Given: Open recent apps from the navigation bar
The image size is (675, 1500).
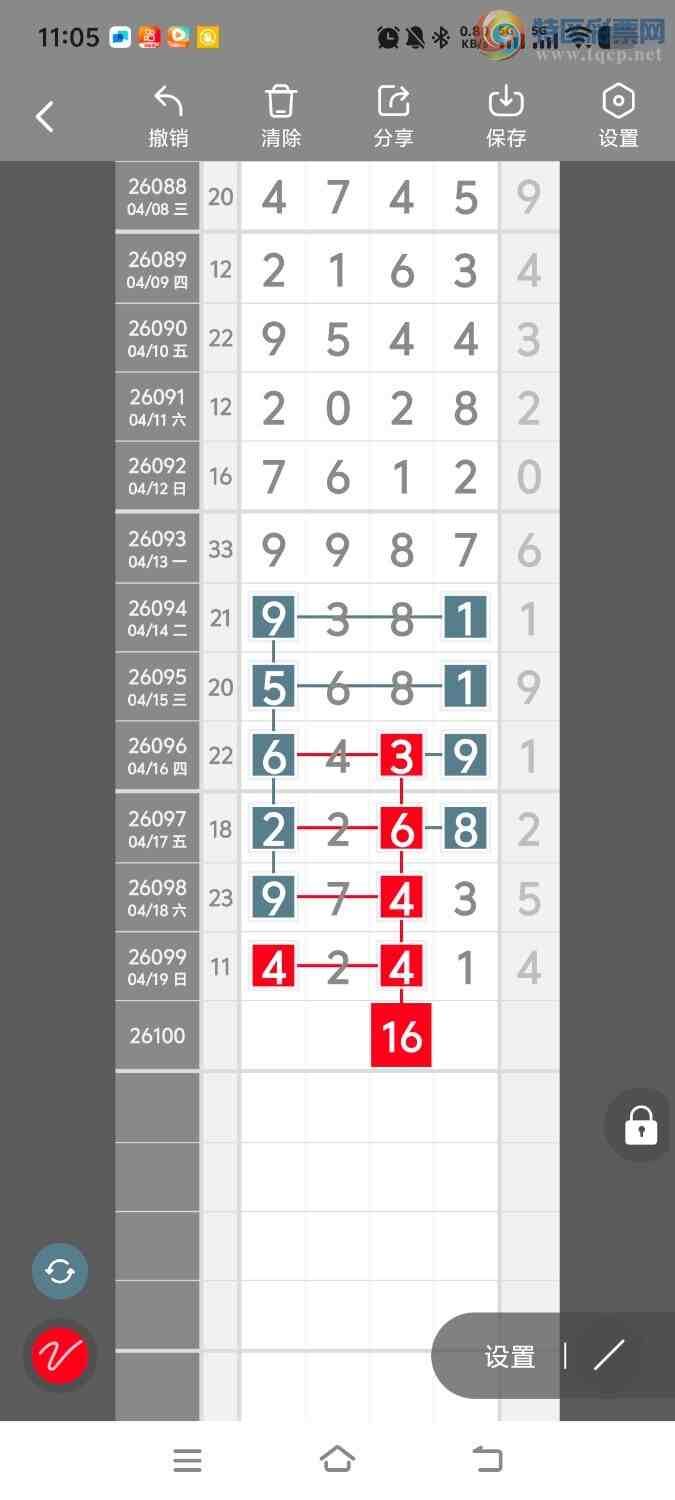Looking at the screenshot, I should 187,1460.
